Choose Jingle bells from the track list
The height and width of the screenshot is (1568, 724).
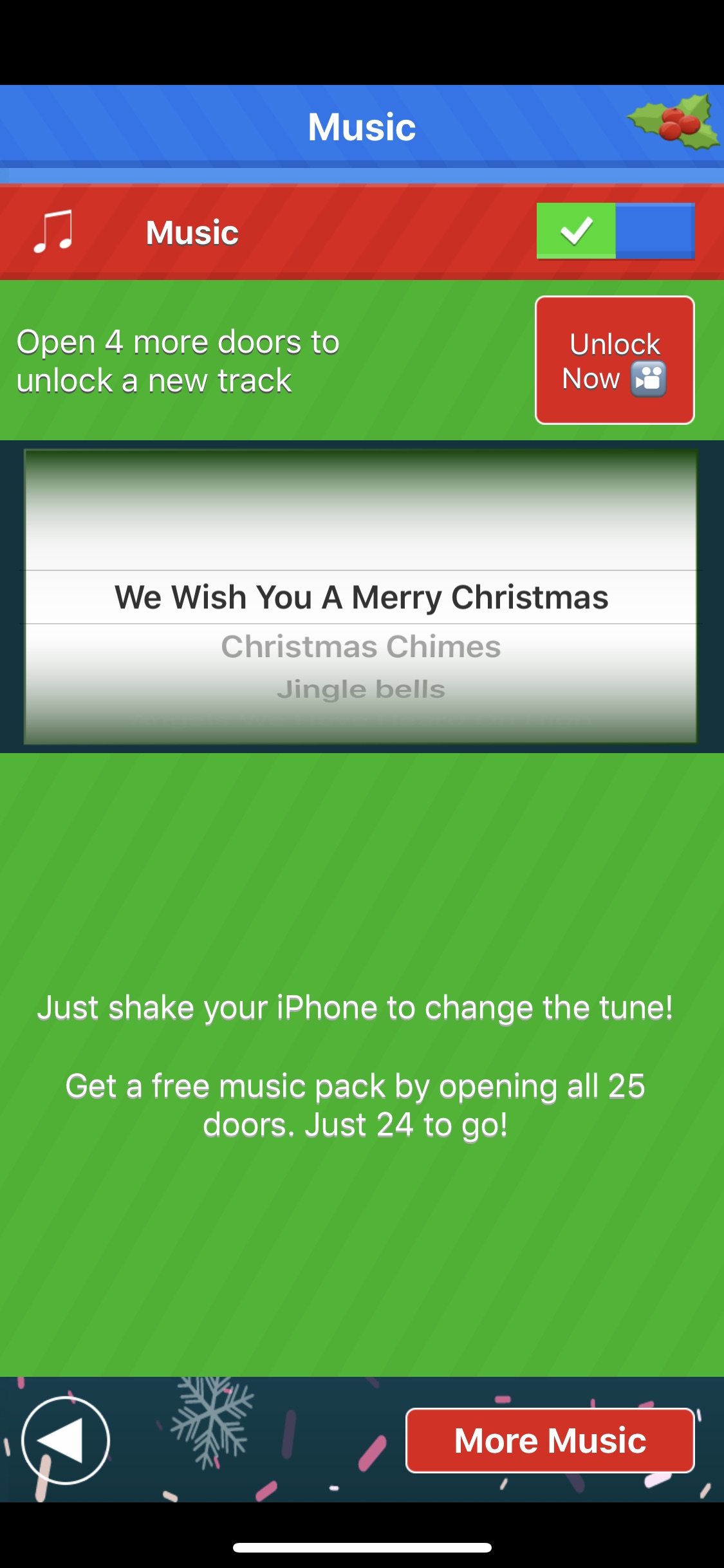point(360,689)
